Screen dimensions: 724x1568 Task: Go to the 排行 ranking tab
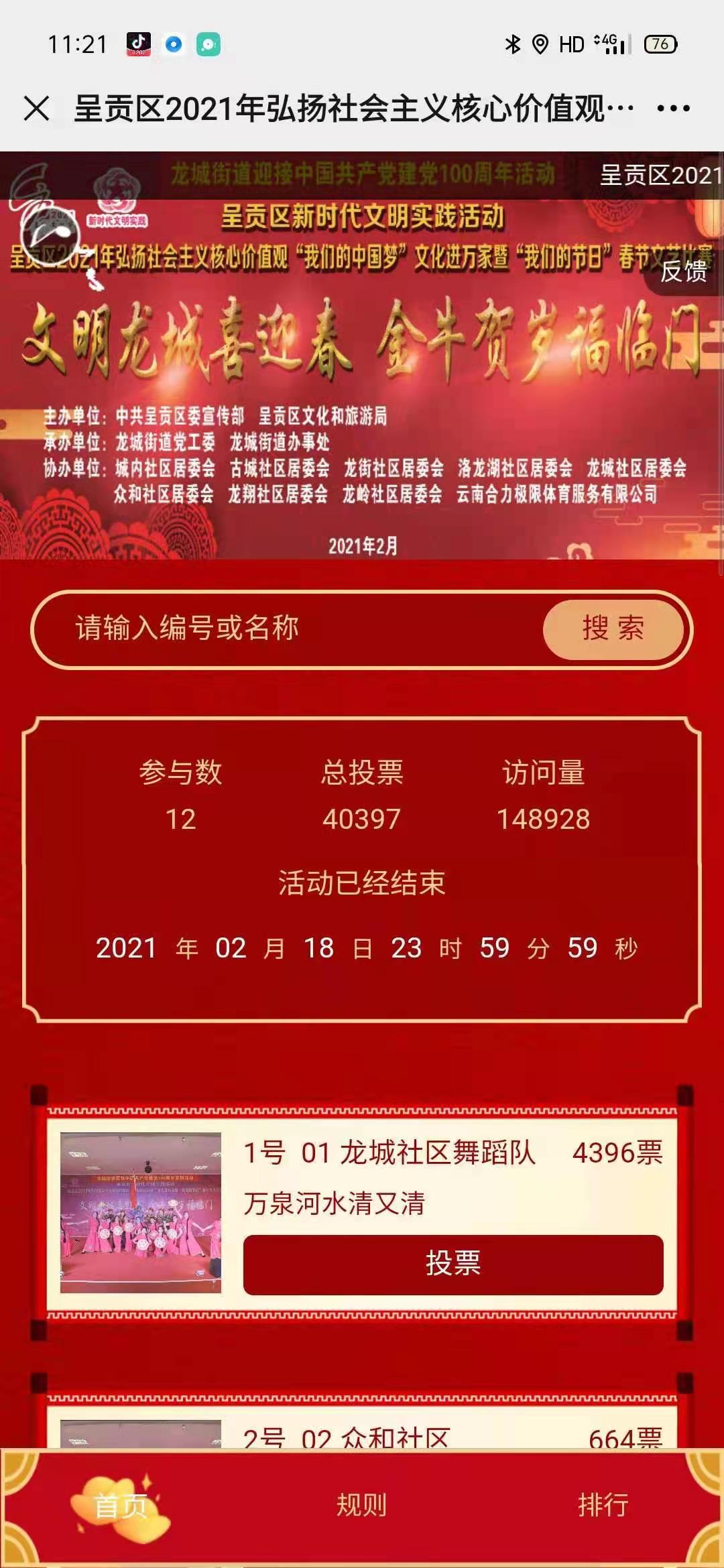point(603,1505)
